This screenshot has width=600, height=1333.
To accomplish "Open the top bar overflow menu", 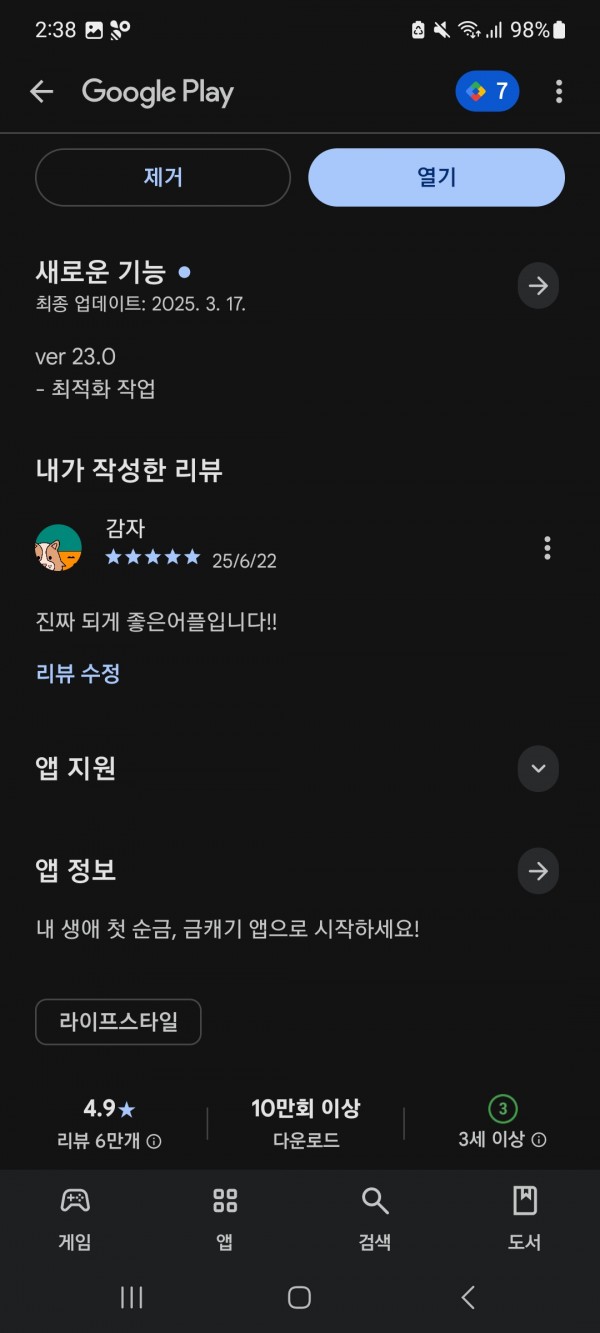I will (558, 92).
